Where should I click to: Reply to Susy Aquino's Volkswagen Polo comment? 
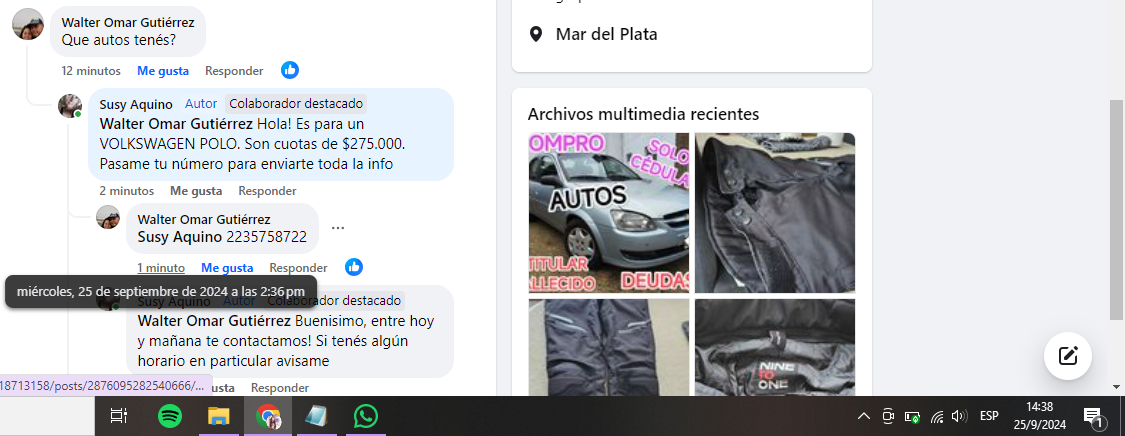pyautogui.click(x=267, y=191)
